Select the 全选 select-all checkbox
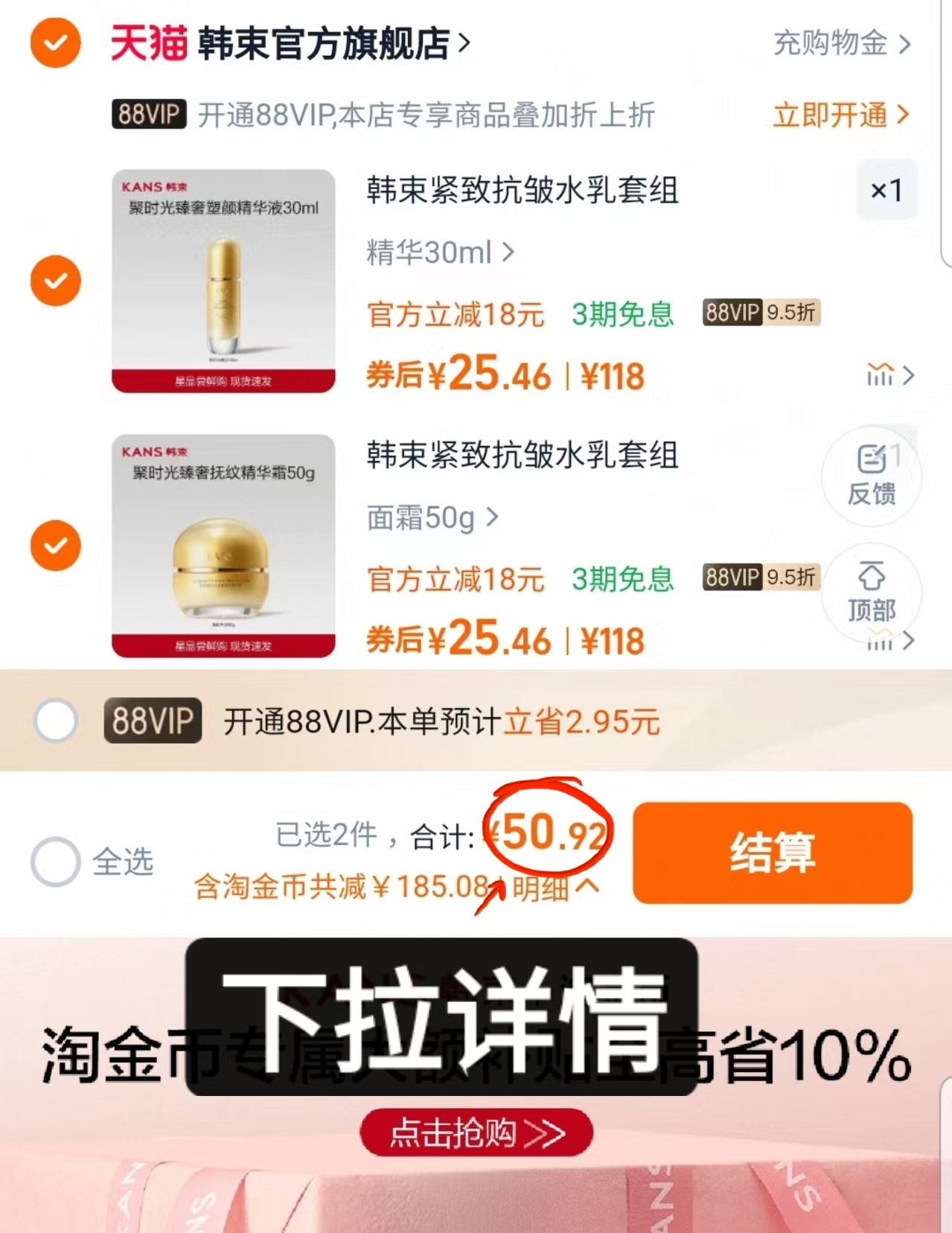This screenshot has width=952, height=1233. 55,861
